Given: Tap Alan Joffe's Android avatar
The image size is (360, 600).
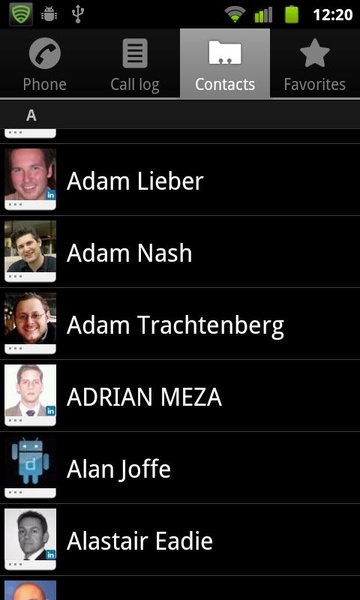Looking at the screenshot, I should [x=30, y=467].
